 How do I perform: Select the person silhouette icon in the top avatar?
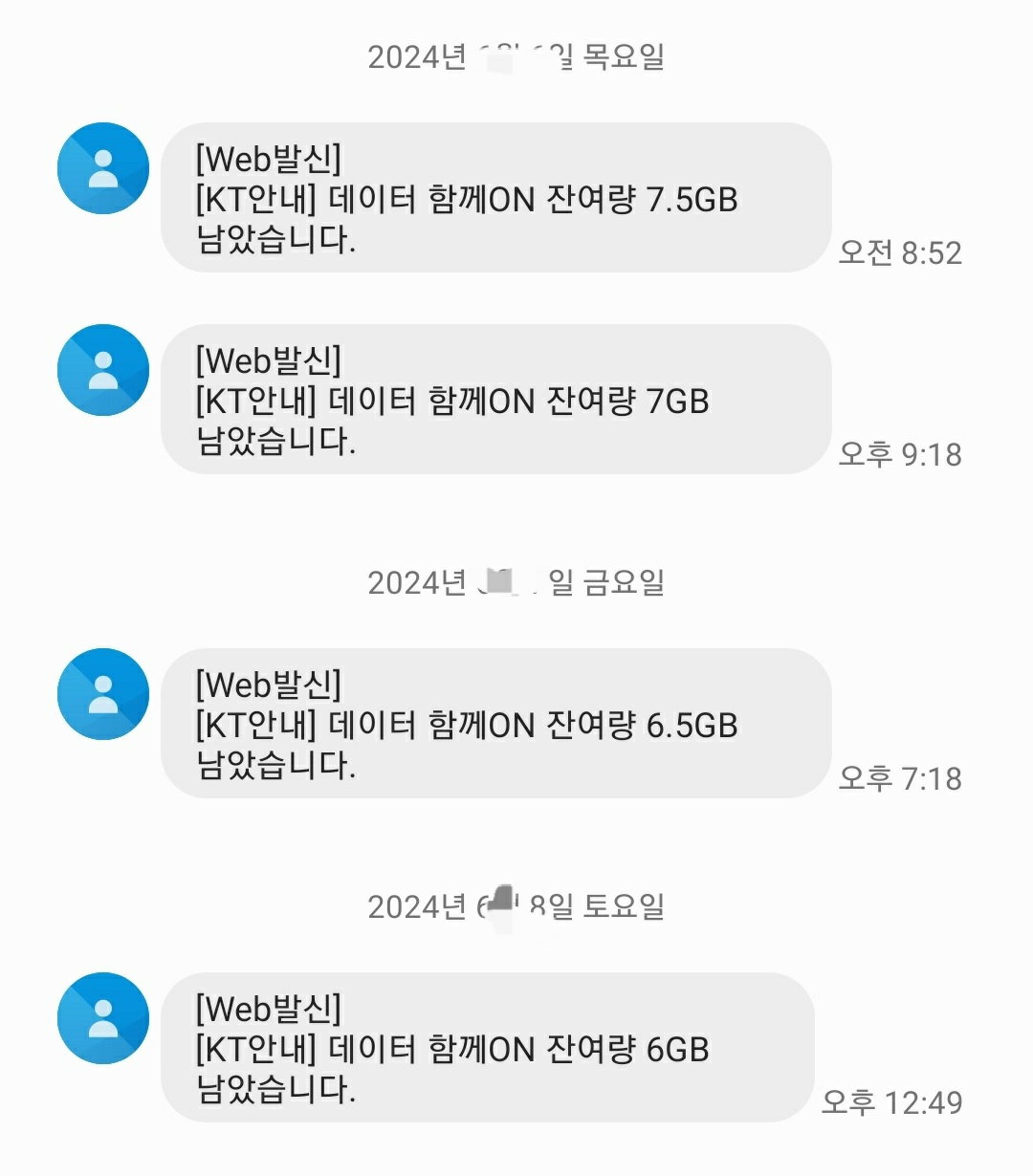(102, 167)
